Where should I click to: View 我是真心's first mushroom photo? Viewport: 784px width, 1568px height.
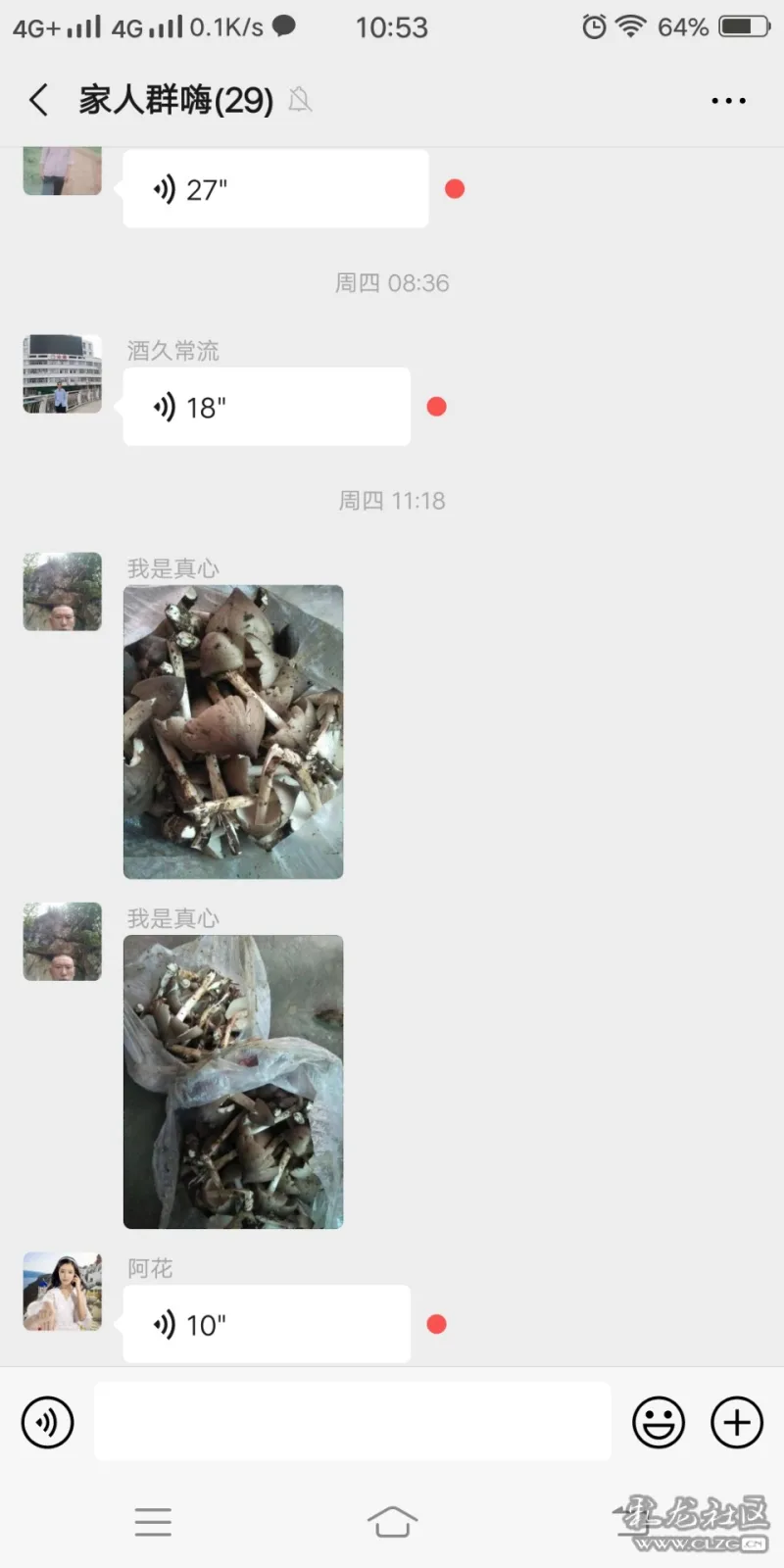point(233,732)
